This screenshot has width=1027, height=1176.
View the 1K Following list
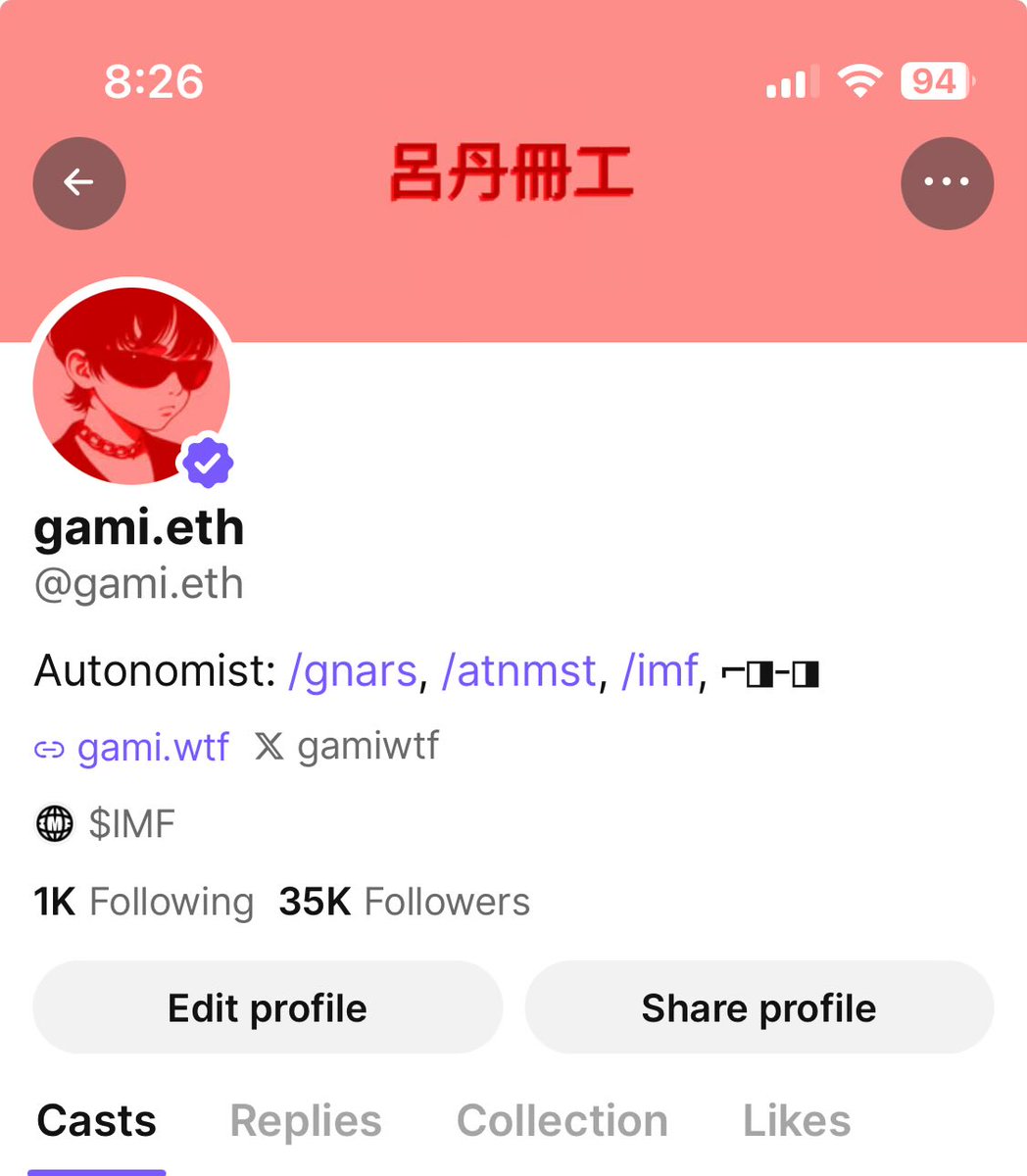tap(143, 902)
